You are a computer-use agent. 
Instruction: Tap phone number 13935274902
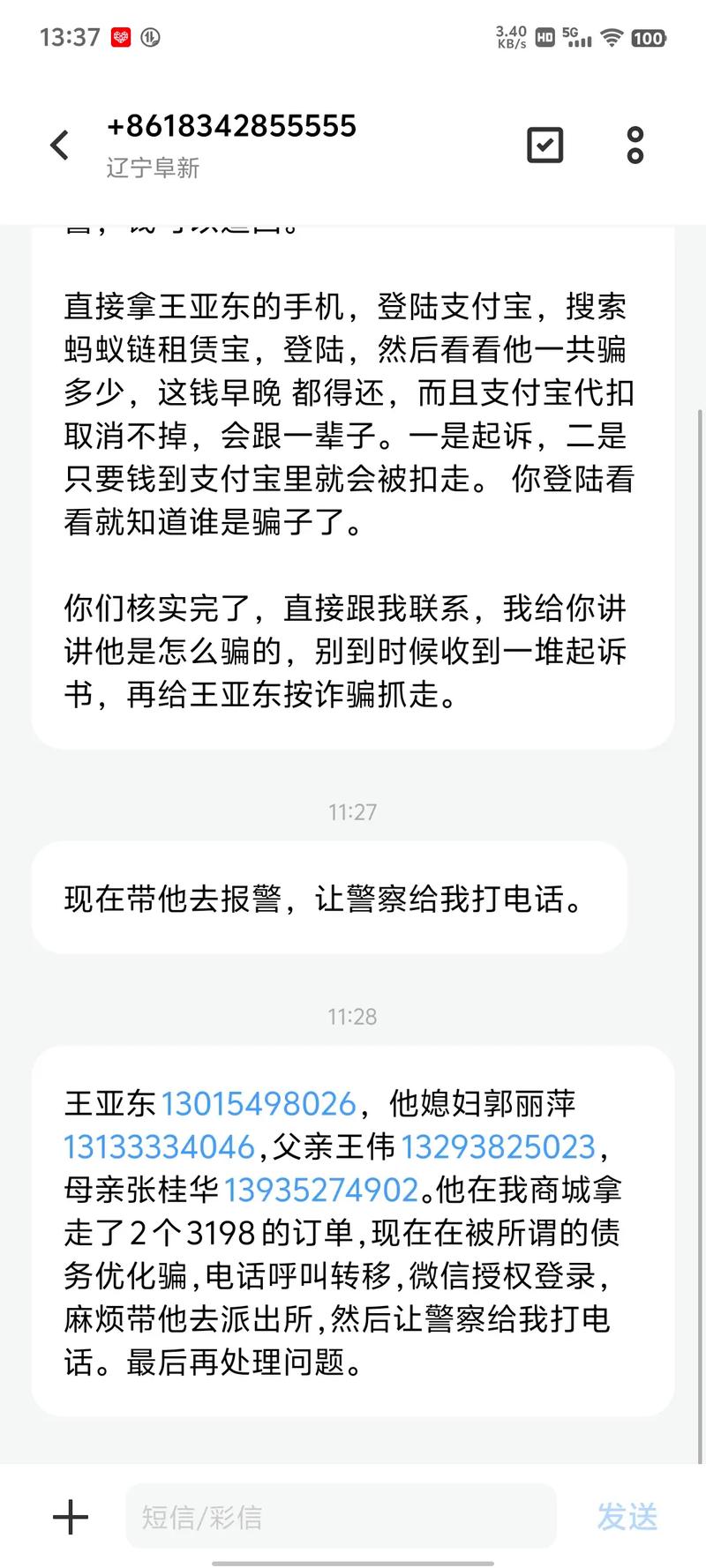click(x=320, y=1191)
